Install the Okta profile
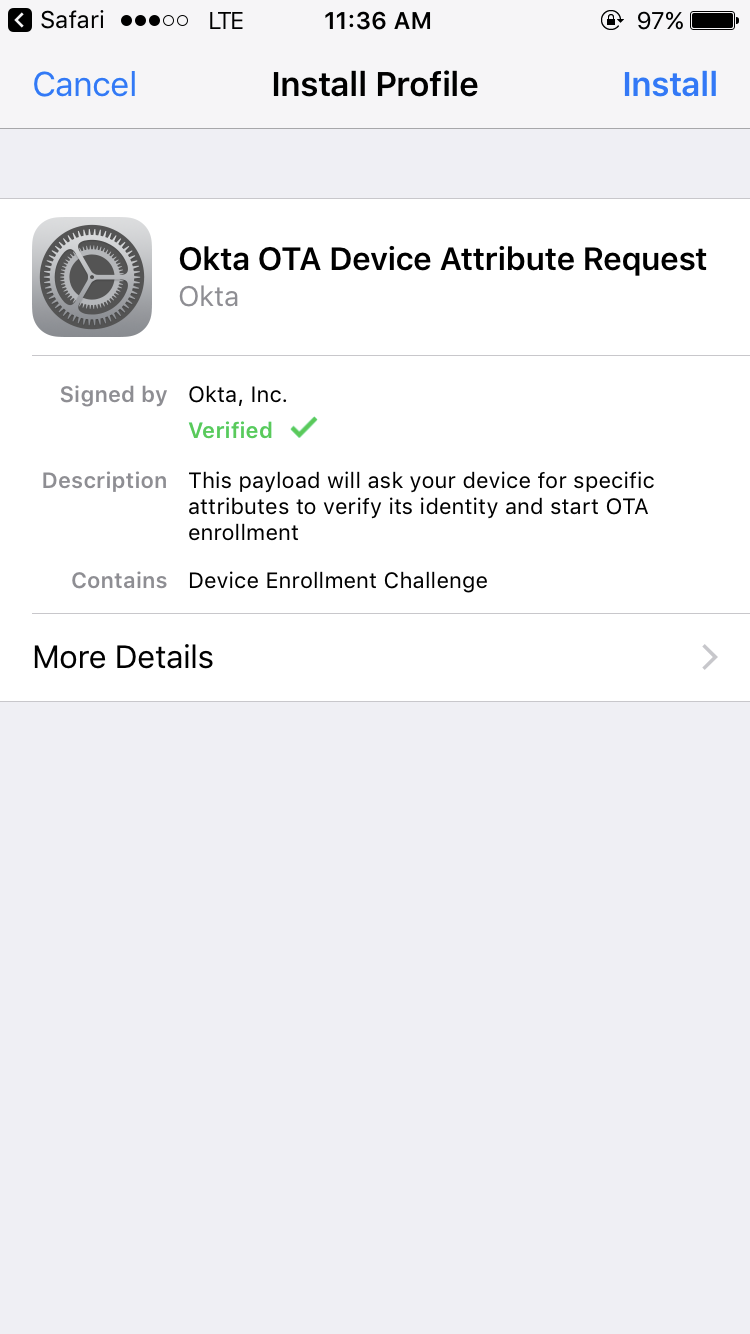The height and width of the screenshot is (1334, 750). [669, 85]
